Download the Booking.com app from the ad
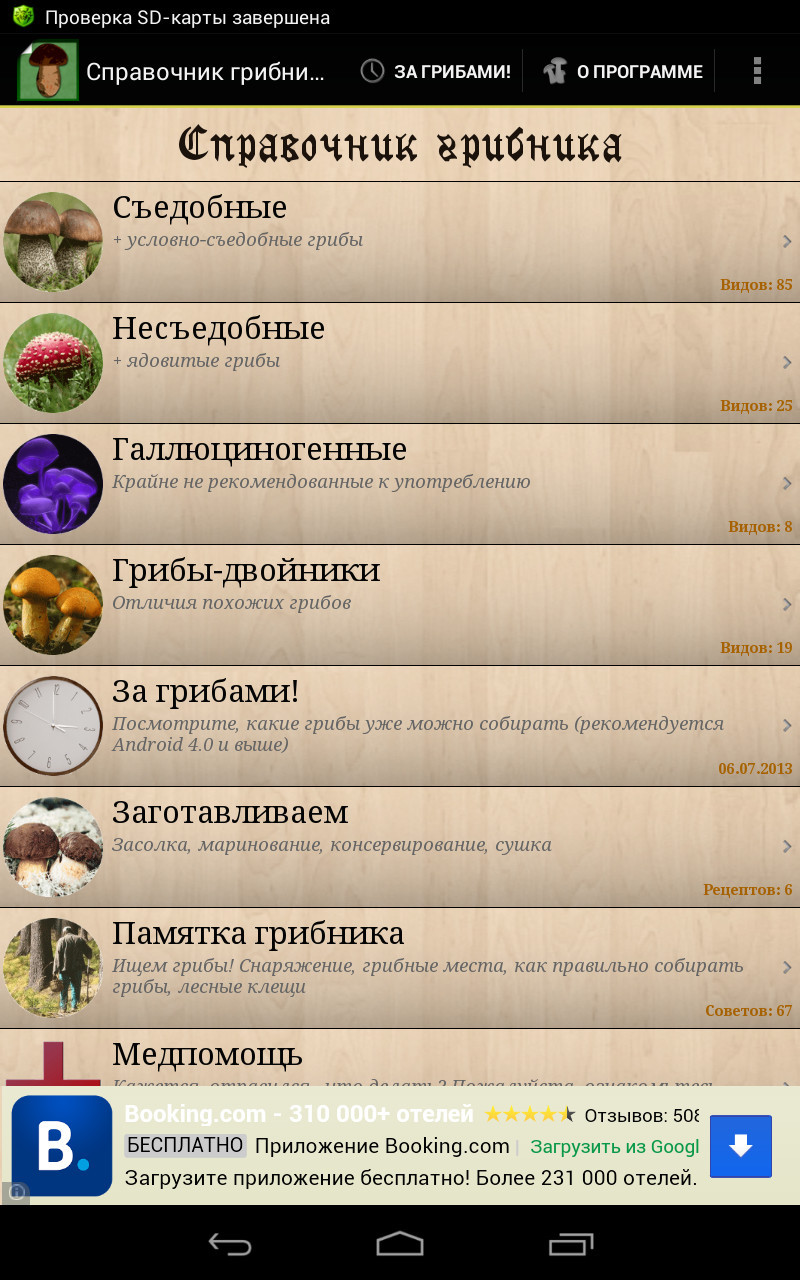The image size is (800, 1280). [740, 1146]
